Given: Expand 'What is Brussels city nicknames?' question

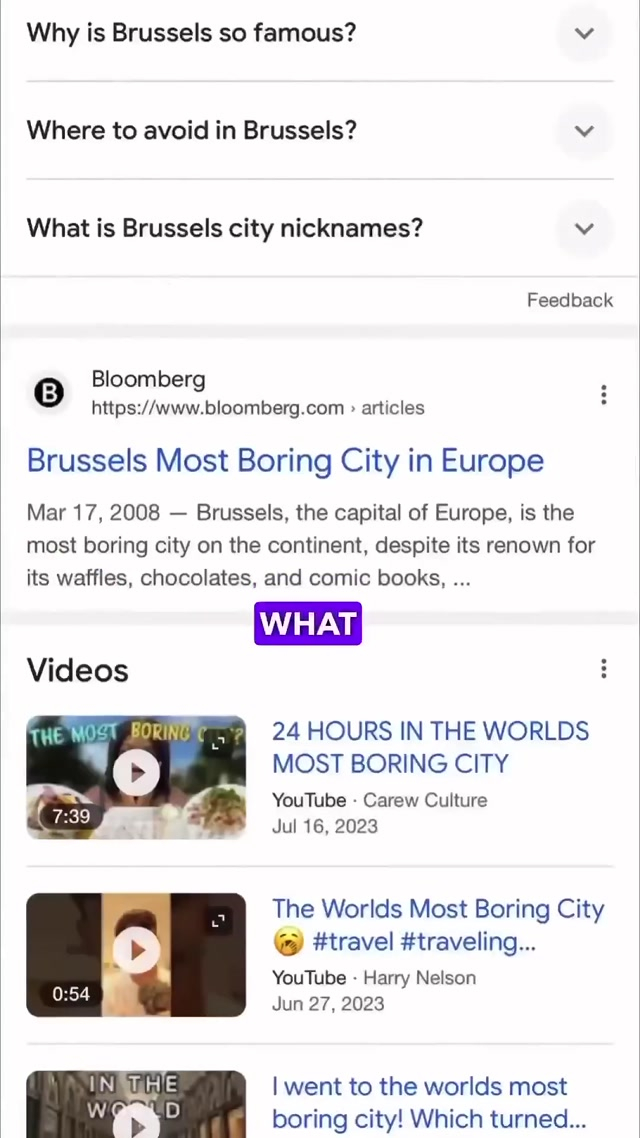Looking at the screenshot, I should pos(585,228).
